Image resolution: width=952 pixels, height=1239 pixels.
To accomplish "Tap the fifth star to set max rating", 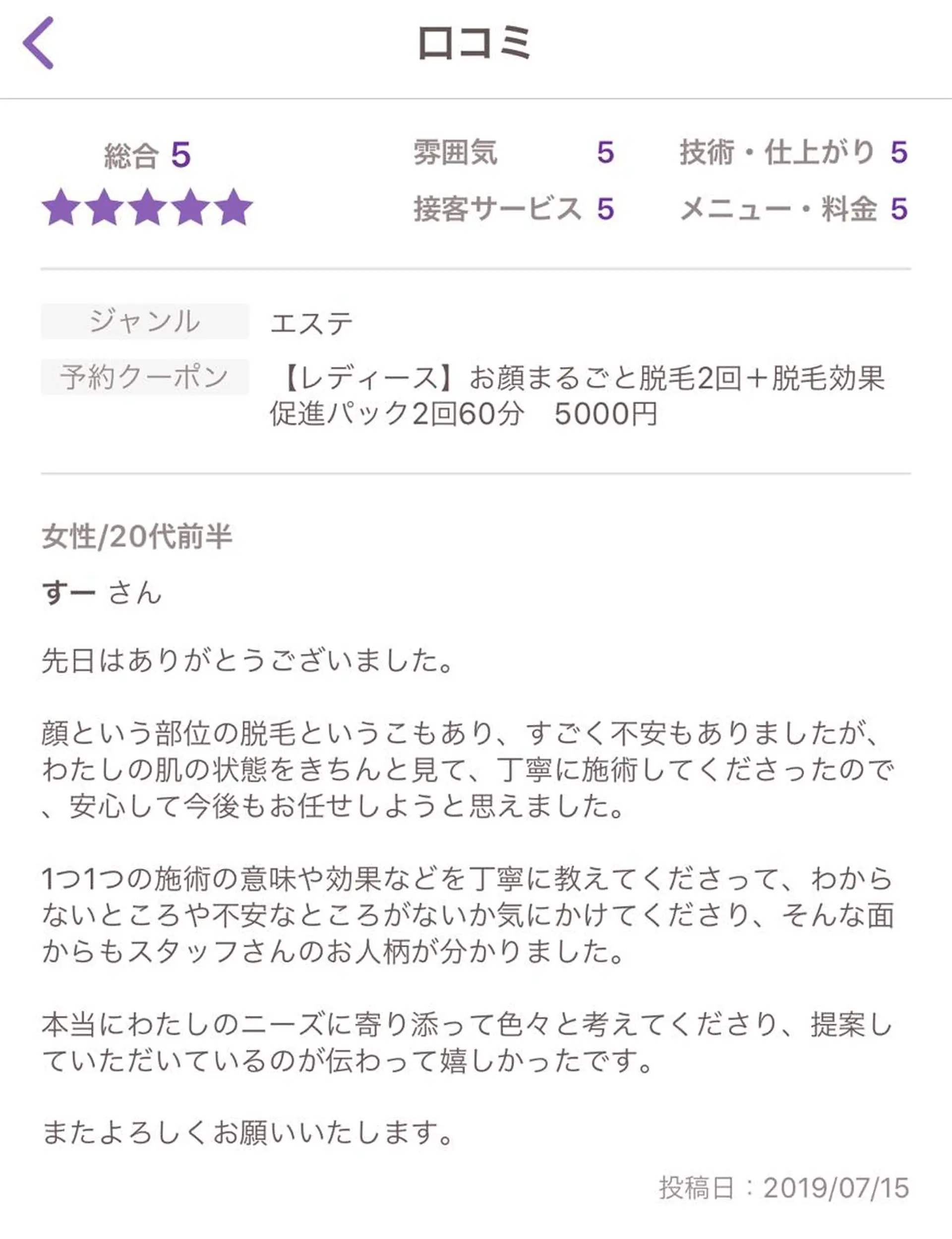I will pyautogui.click(x=235, y=210).
